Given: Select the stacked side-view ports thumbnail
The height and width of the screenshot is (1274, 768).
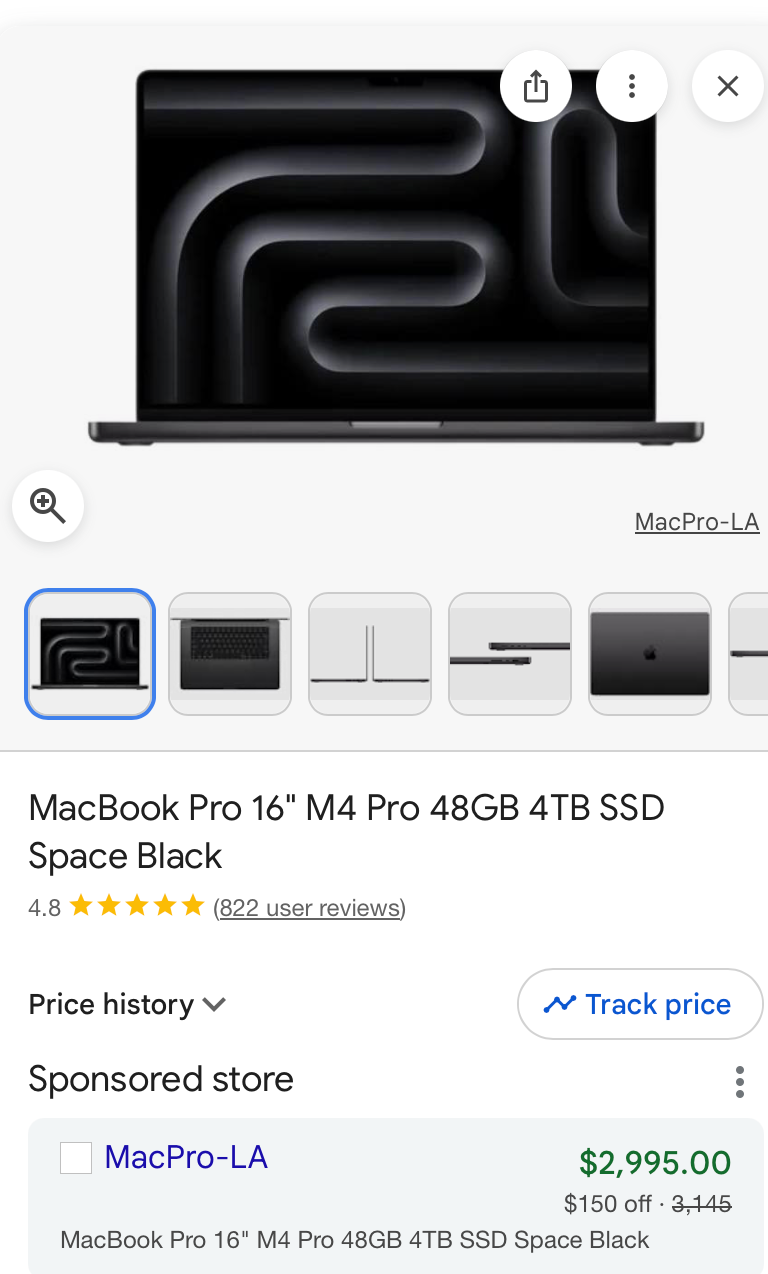Looking at the screenshot, I should pos(510,654).
